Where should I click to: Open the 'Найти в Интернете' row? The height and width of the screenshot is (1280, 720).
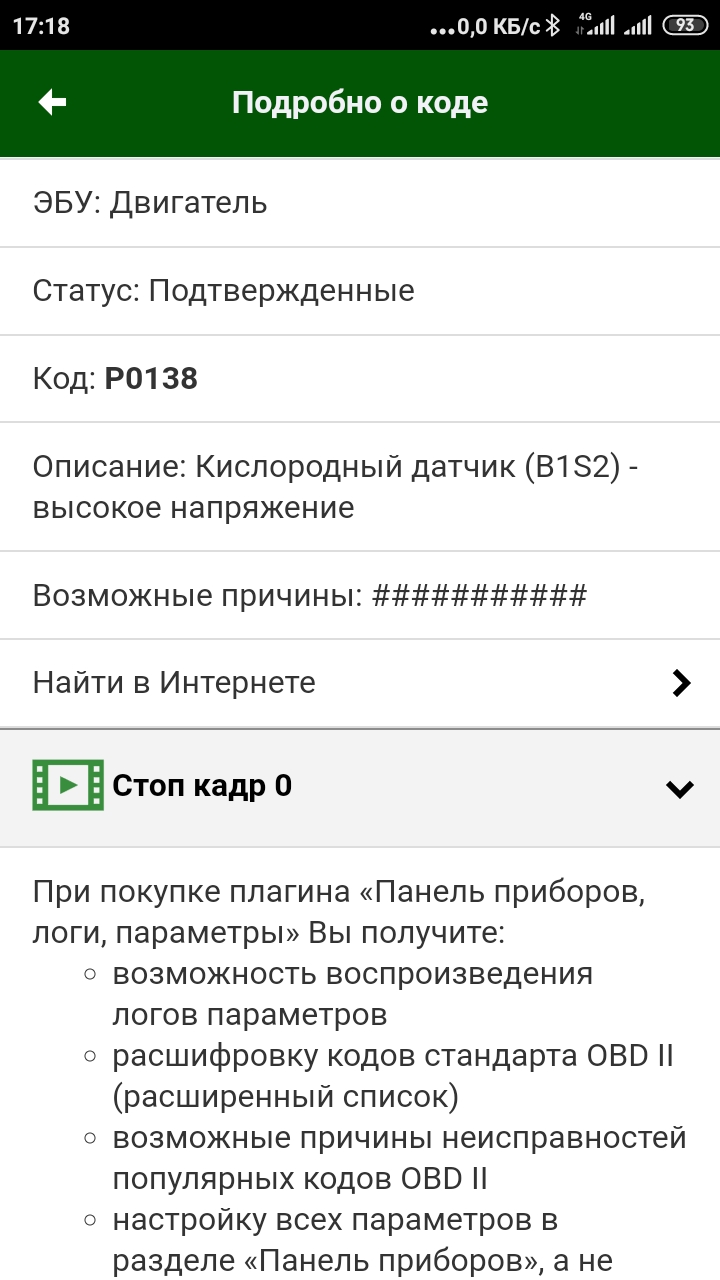pyautogui.click(x=360, y=683)
